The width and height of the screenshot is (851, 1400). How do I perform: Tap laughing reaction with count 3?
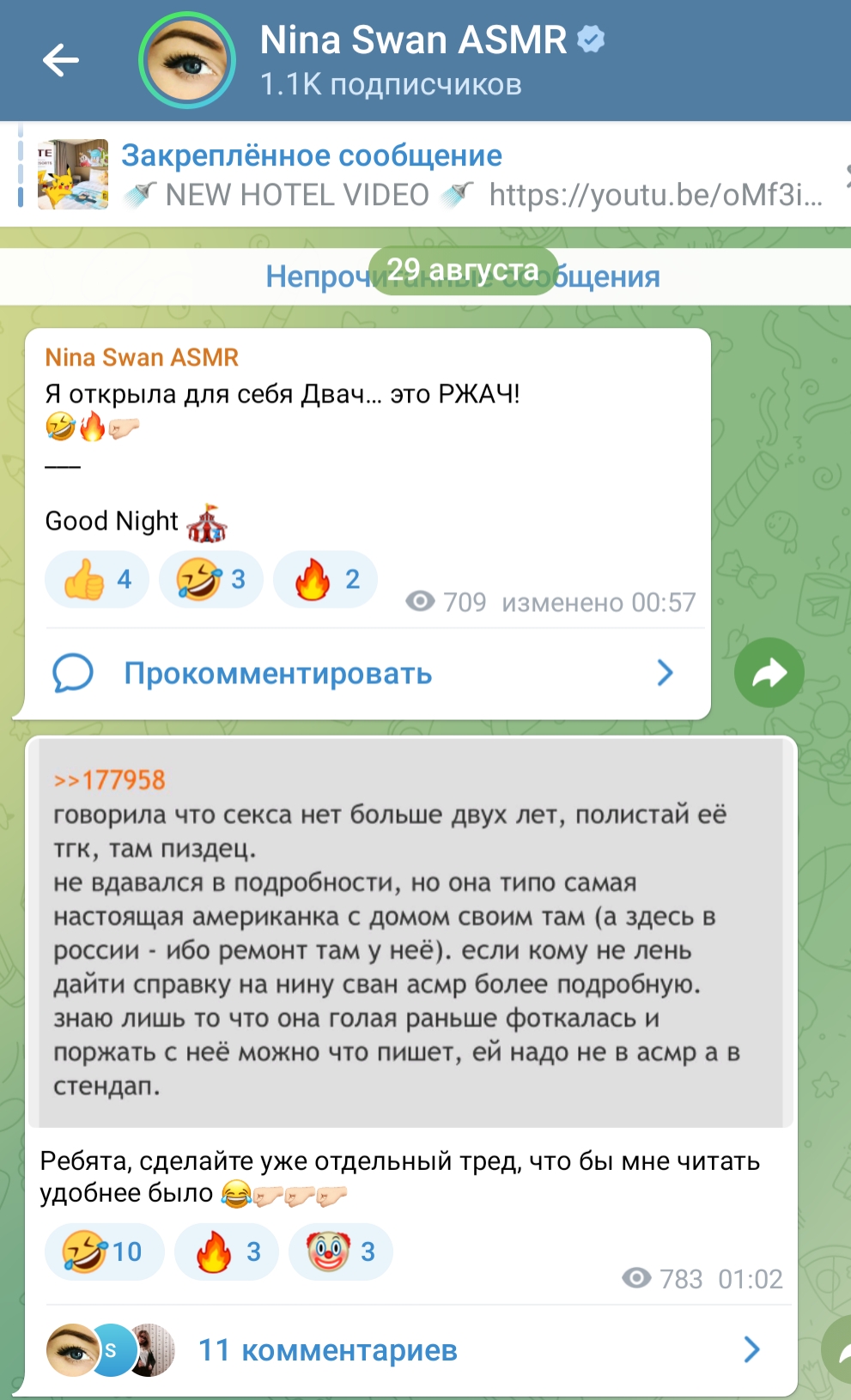pos(210,579)
